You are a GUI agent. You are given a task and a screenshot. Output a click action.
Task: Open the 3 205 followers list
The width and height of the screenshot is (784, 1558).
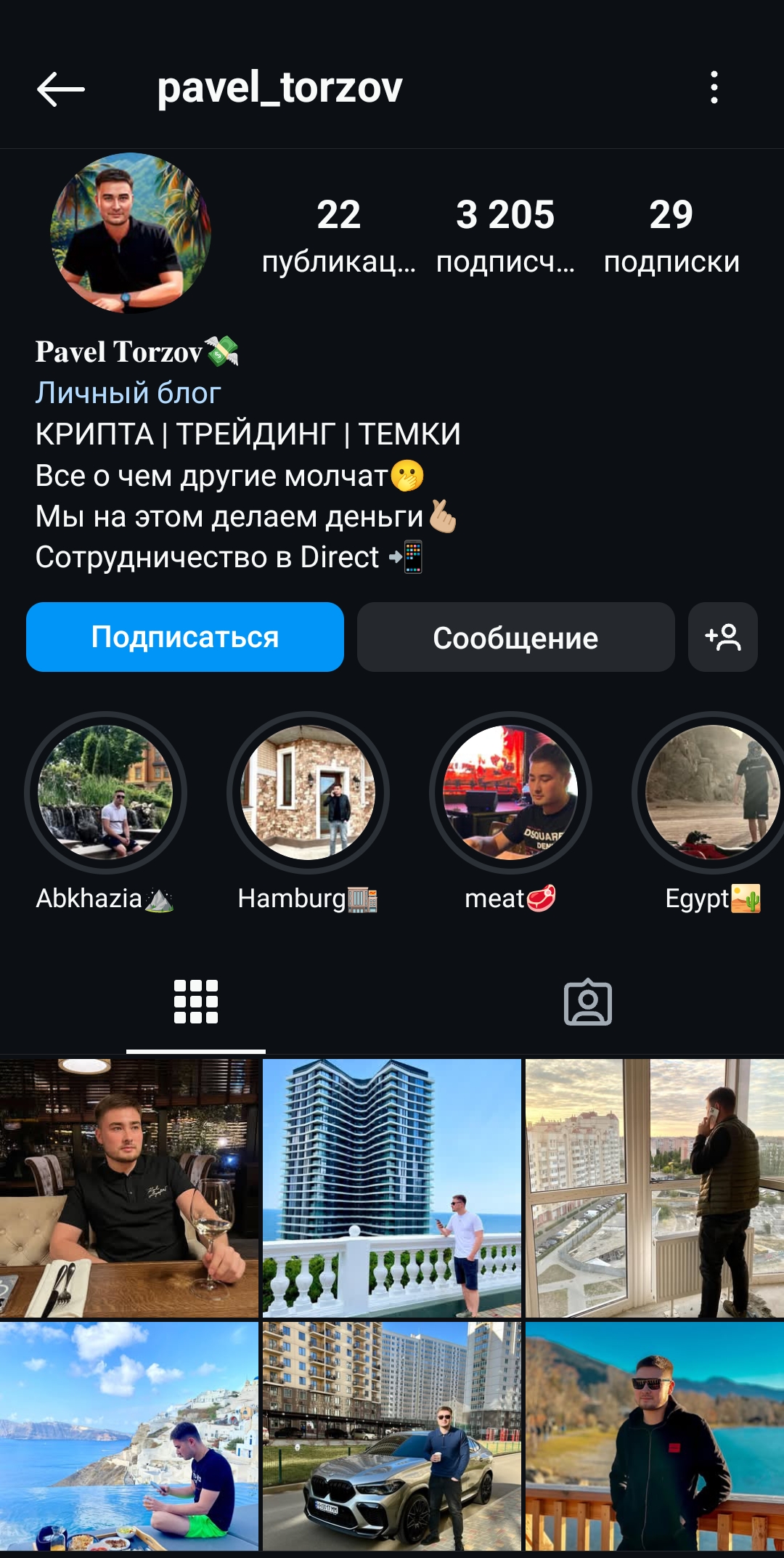[x=505, y=235]
